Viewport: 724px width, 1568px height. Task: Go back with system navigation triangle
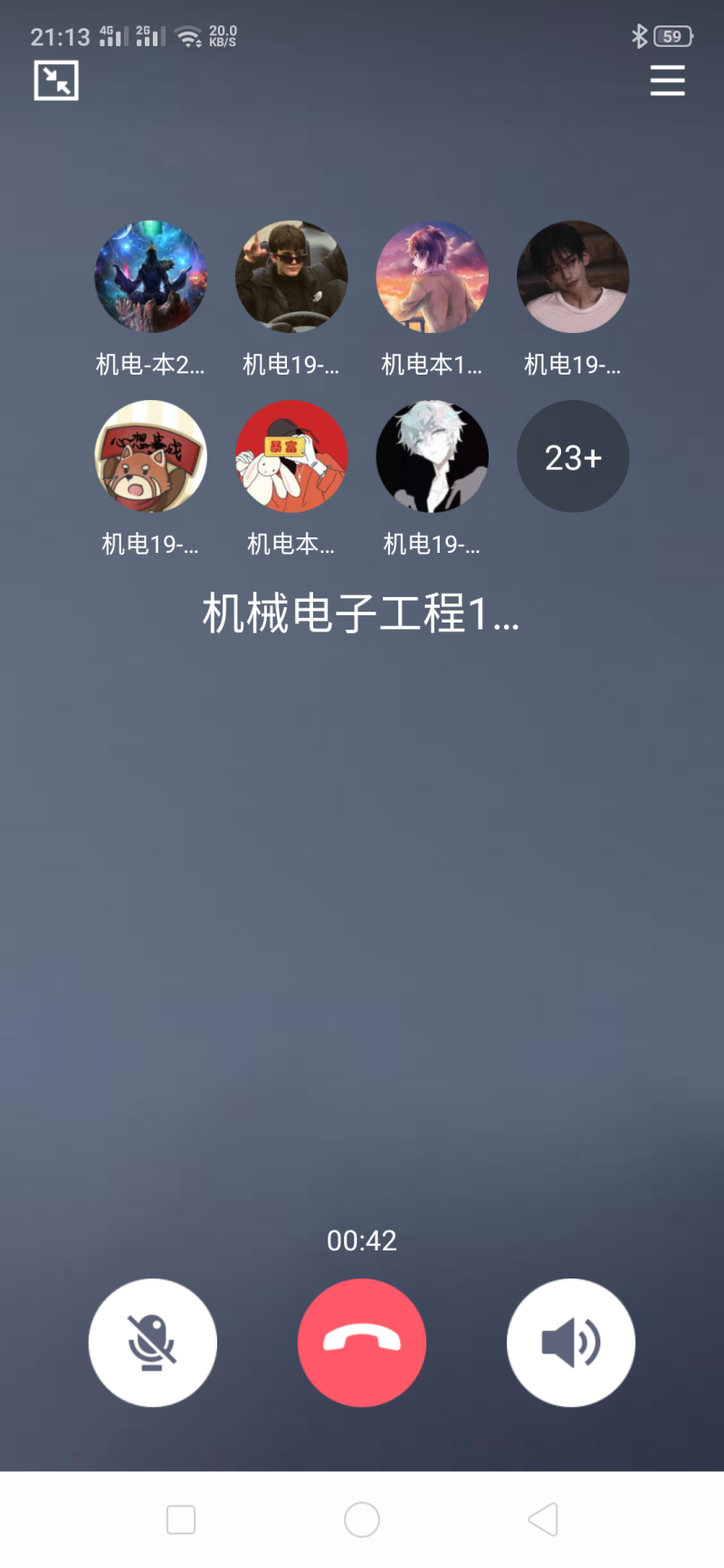pyautogui.click(x=543, y=1519)
